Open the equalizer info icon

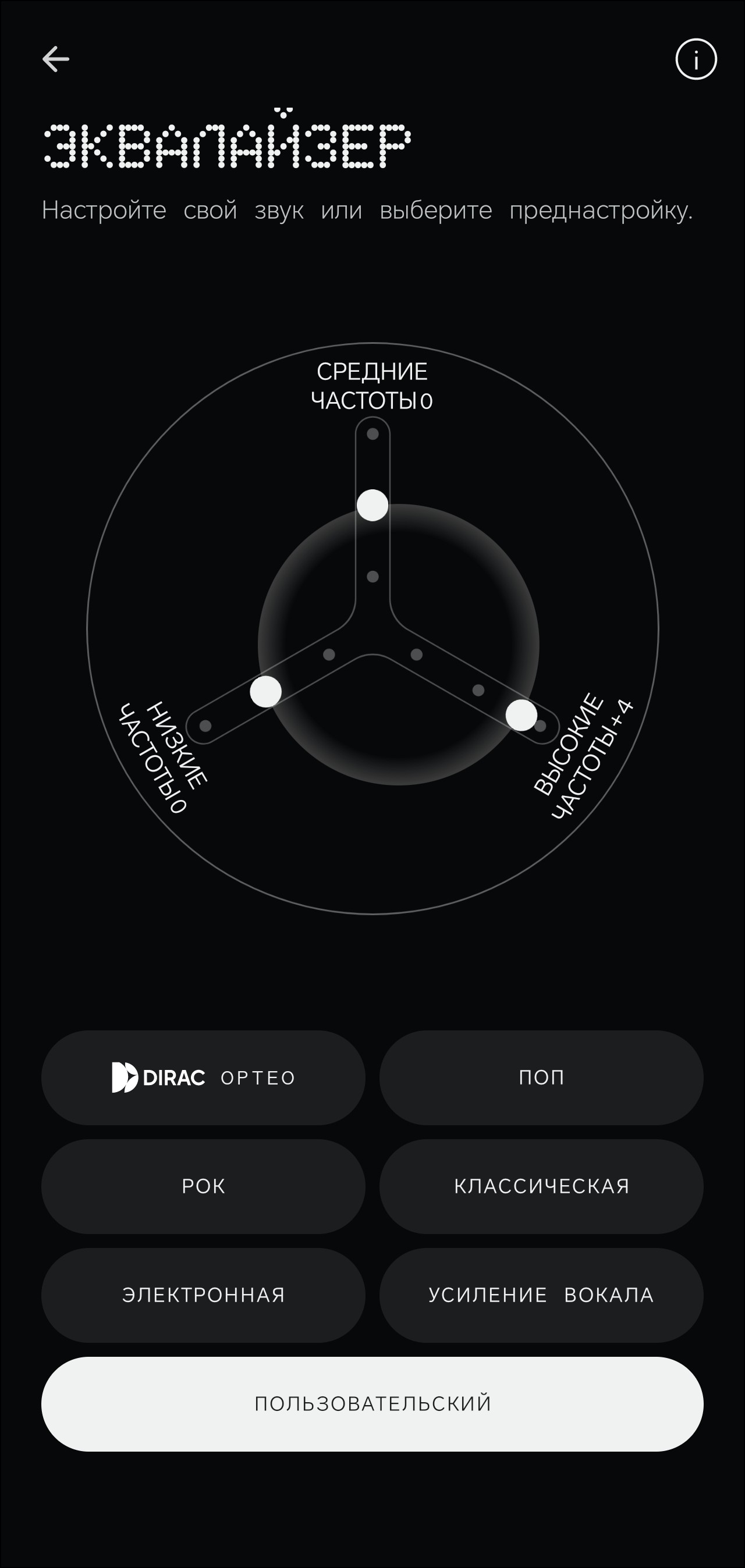[696, 59]
